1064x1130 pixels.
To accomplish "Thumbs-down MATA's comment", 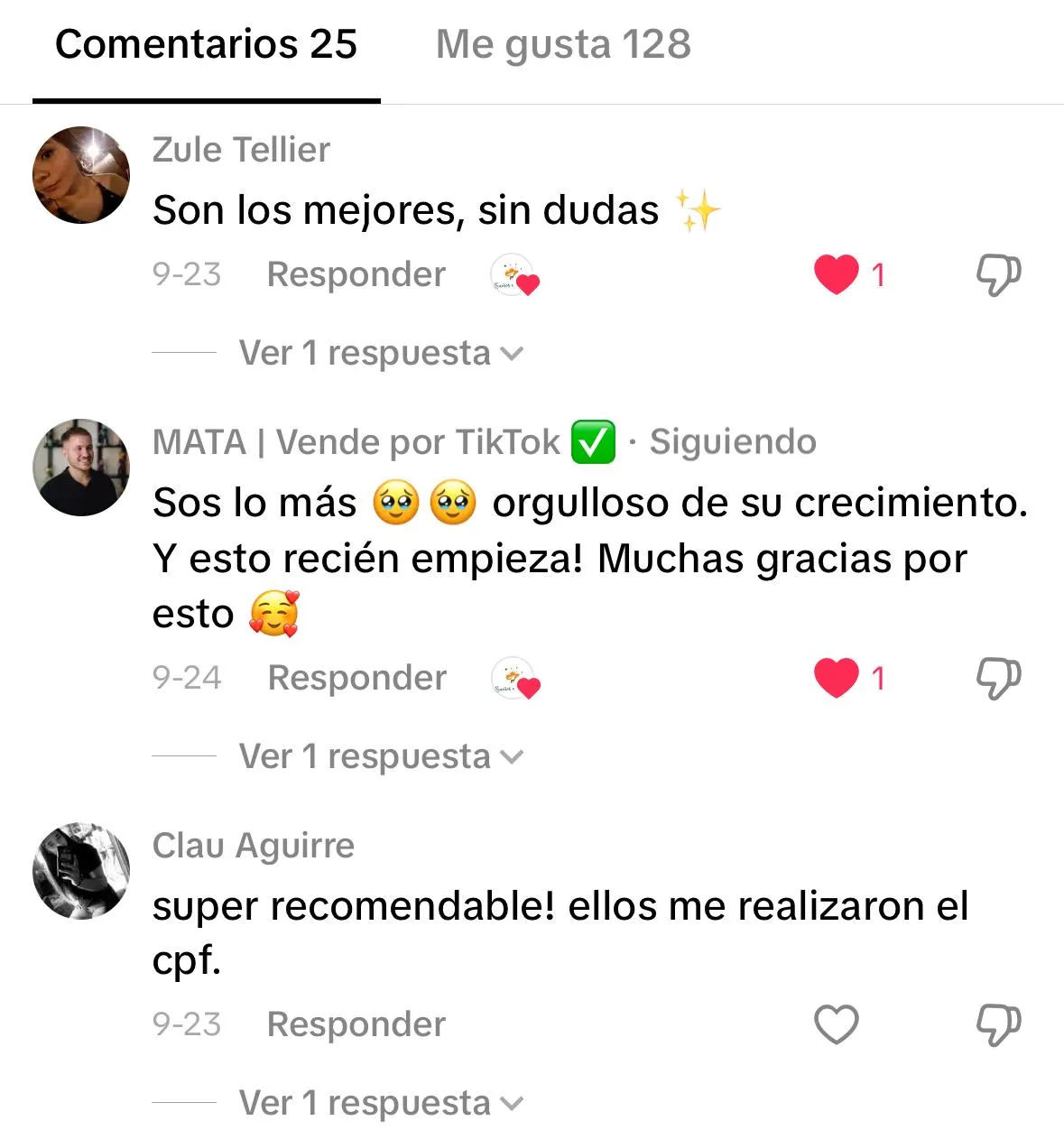I will tap(998, 678).
